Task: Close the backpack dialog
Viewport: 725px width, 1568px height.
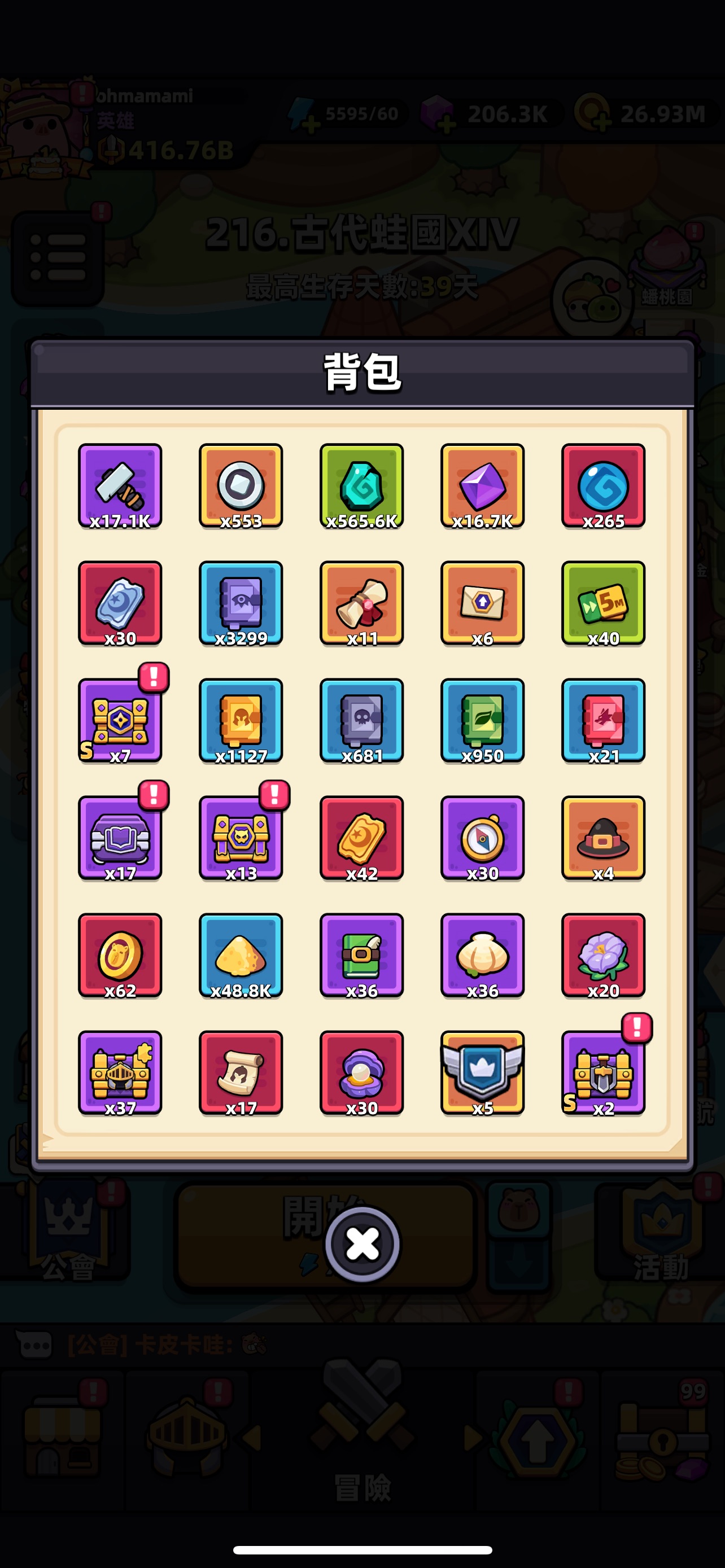Action: tap(362, 1243)
